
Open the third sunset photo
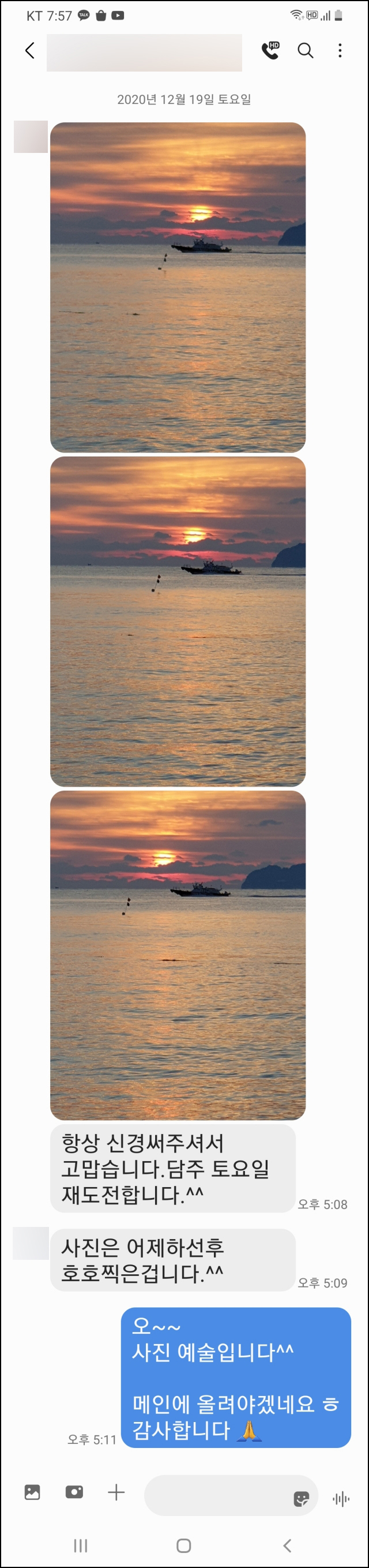pyautogui.click(x=178, y=955)
